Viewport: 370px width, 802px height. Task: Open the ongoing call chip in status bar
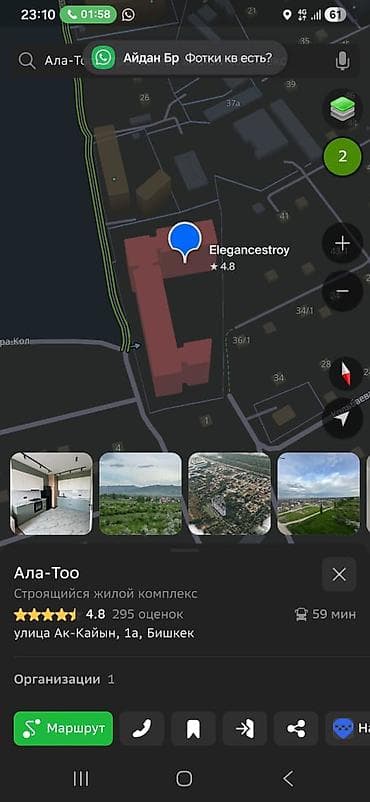88,14
